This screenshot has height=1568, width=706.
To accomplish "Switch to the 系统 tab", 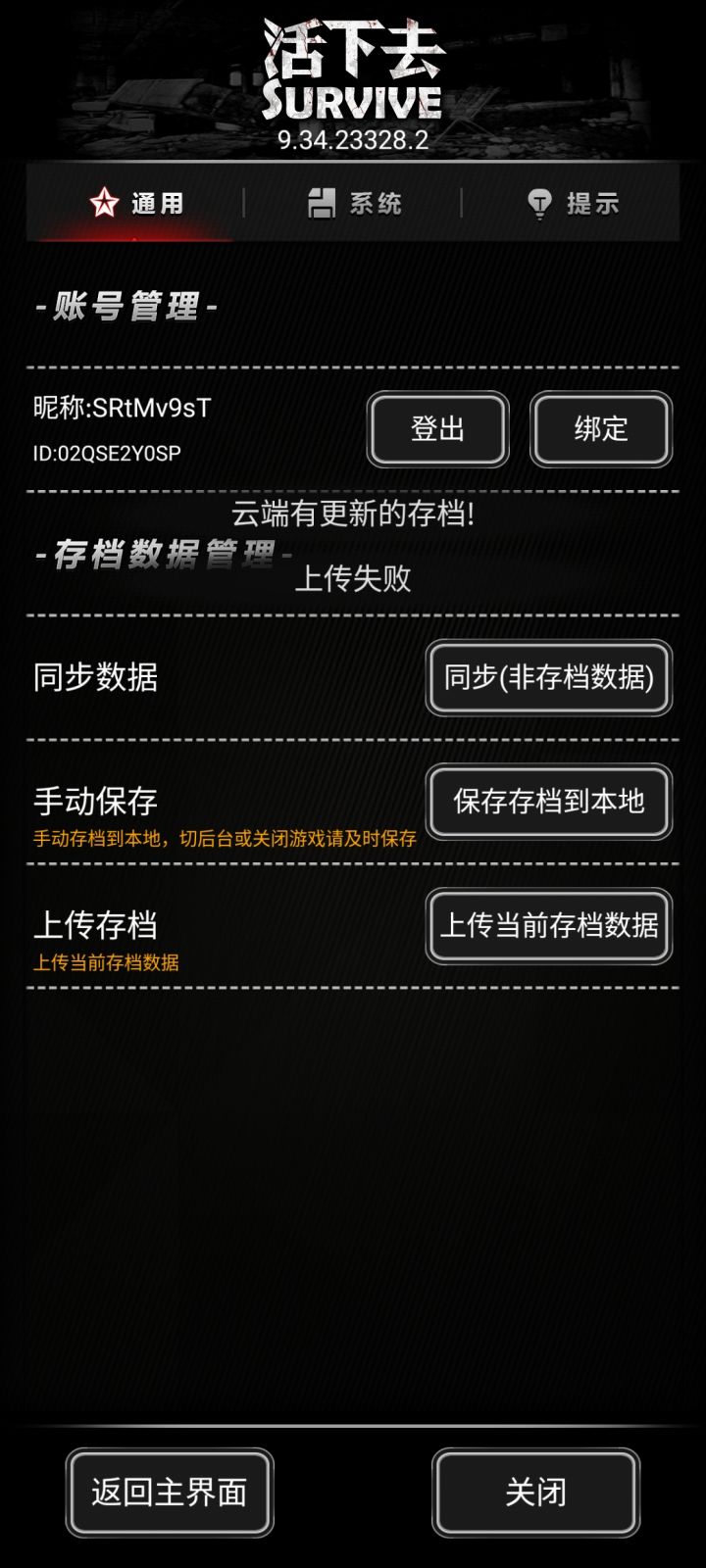I will click(363, 204).
